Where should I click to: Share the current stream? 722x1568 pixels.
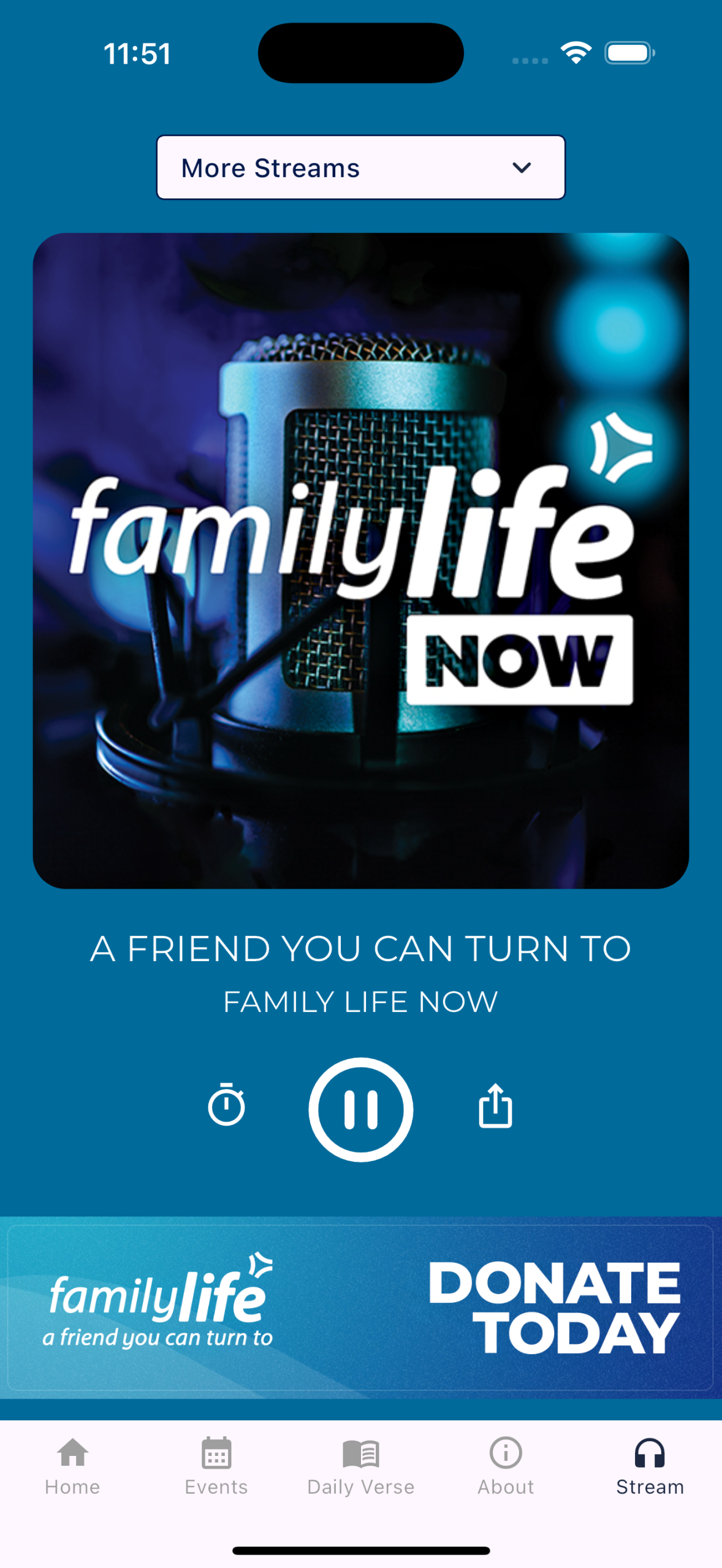[495, 1106]
